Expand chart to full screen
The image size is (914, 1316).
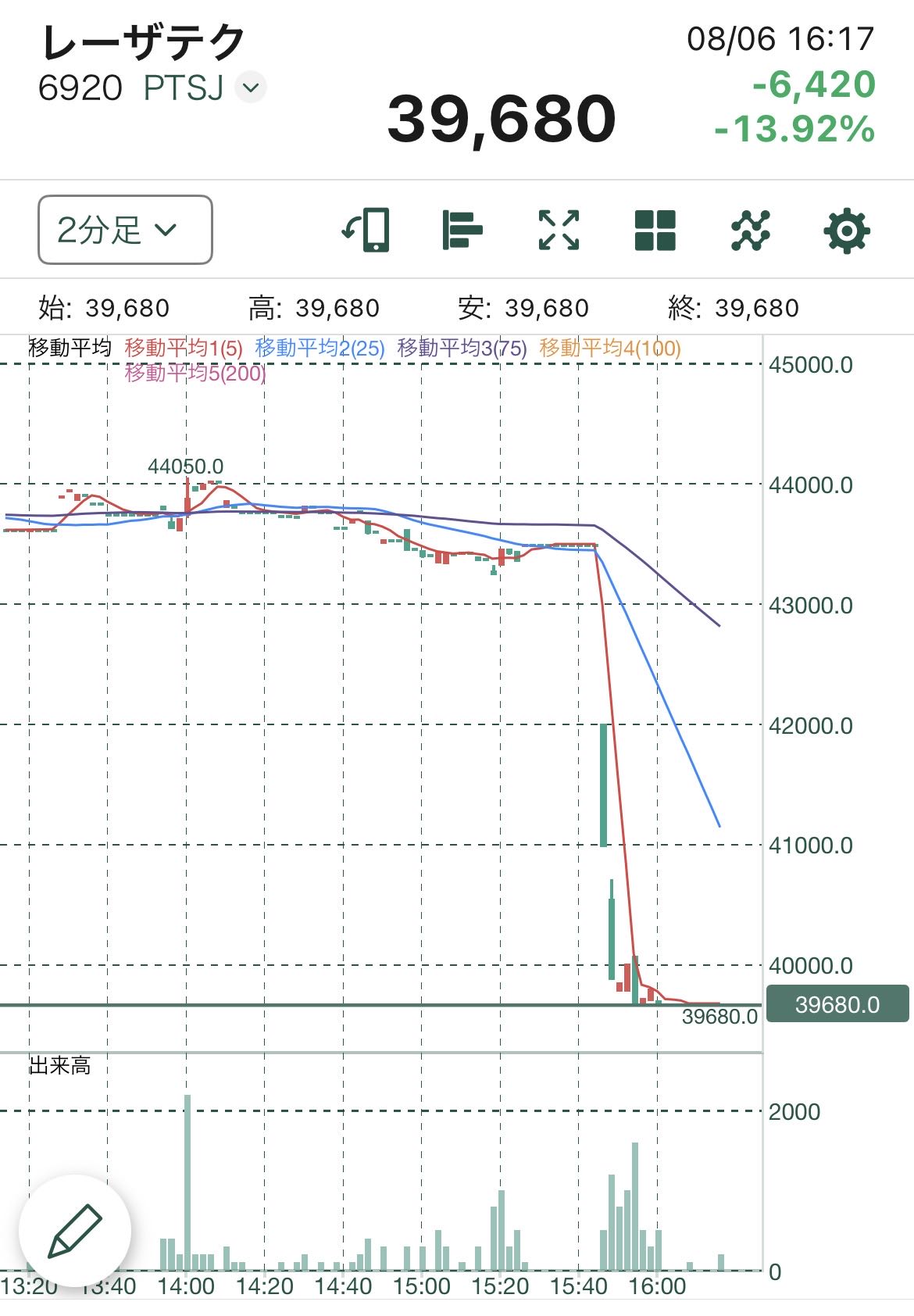pos(559,230)
